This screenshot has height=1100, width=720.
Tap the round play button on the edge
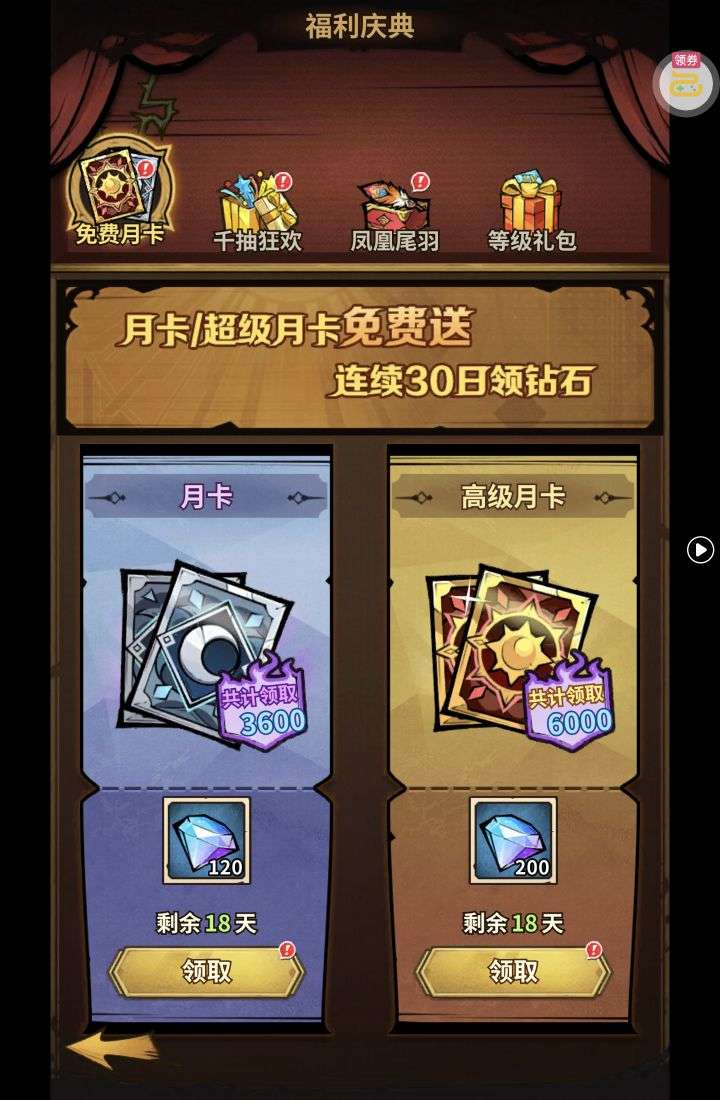[x=700, y=549]
